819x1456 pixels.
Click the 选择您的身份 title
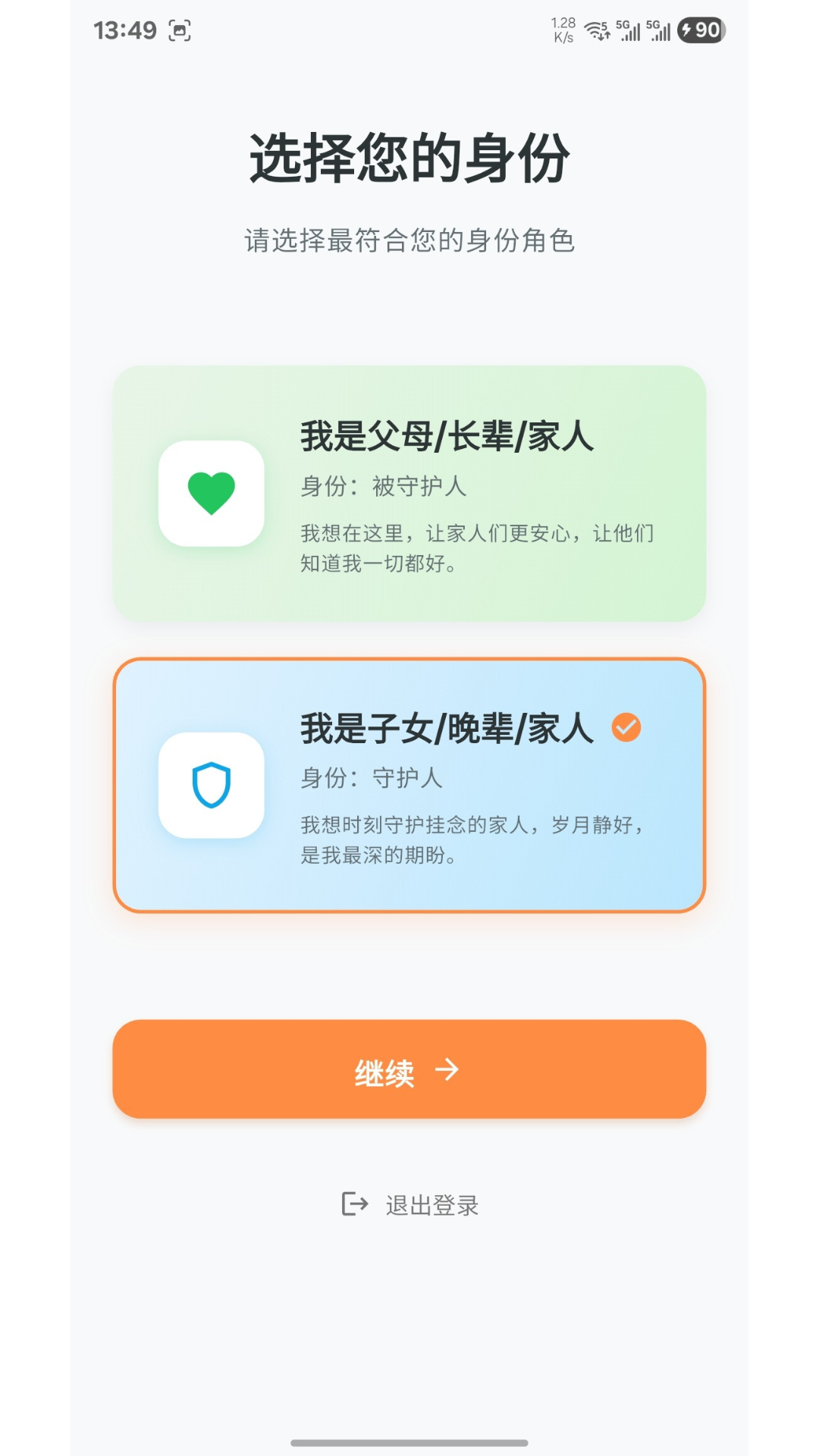(x=409, y=156)
